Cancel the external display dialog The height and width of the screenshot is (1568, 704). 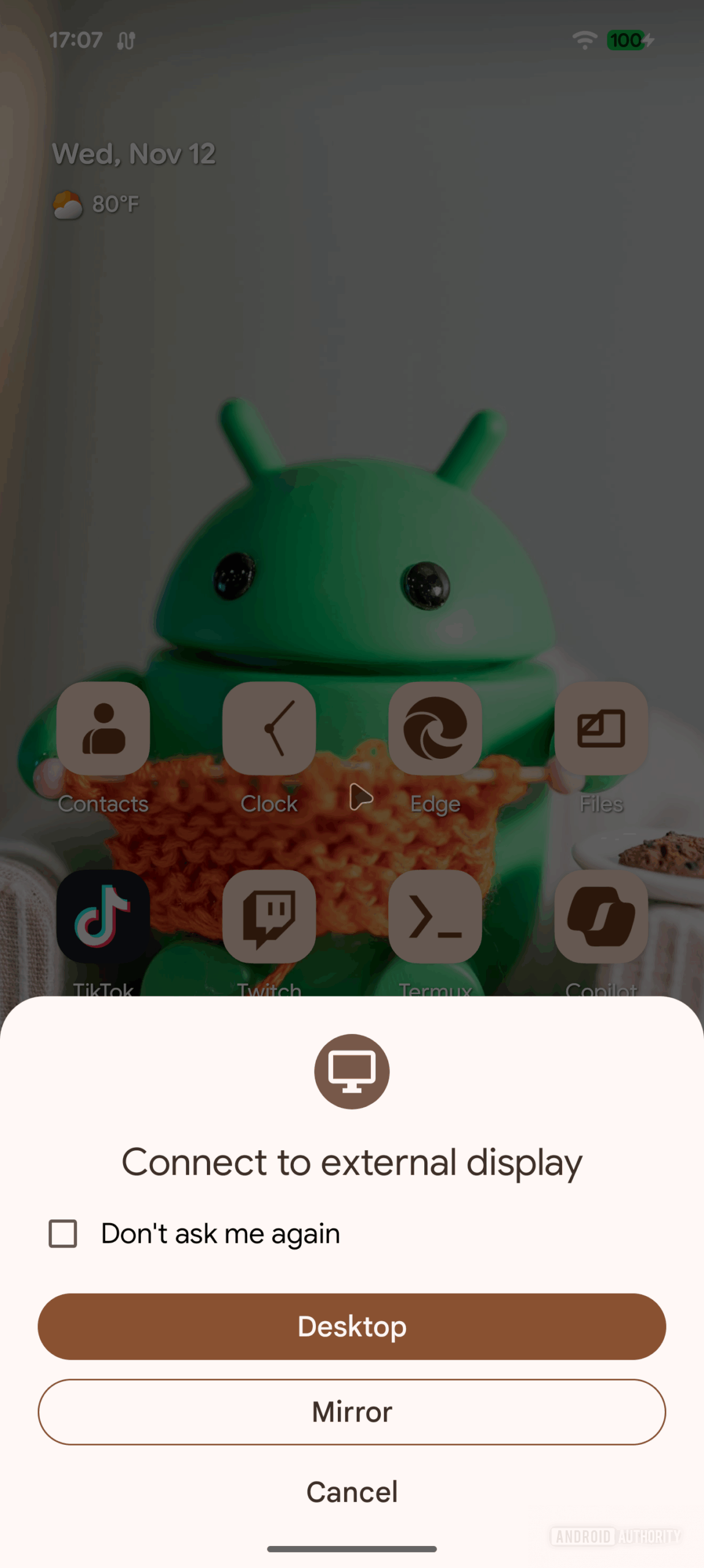351,1492
